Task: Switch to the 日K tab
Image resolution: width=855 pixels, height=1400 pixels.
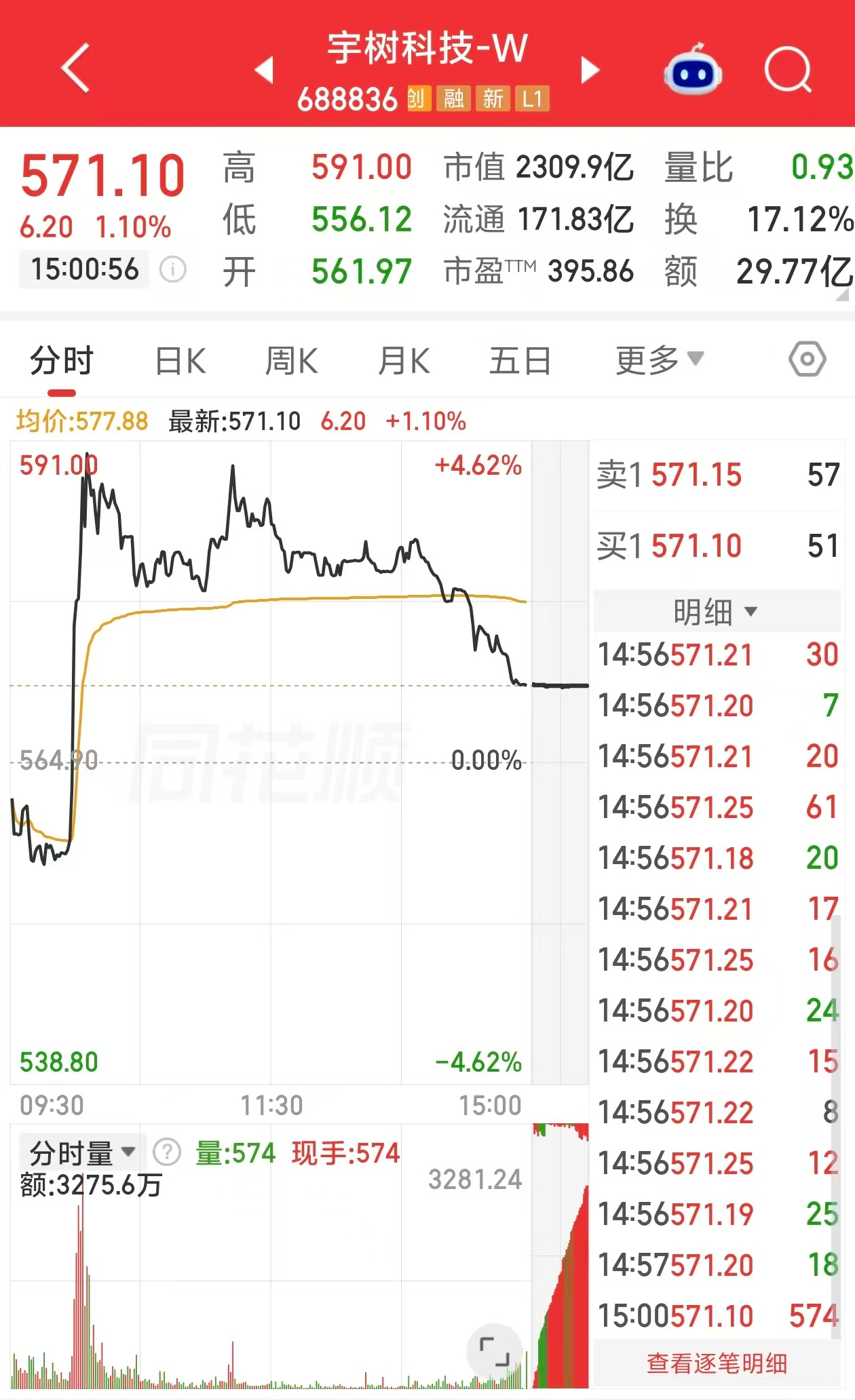Action: [180, 360]
